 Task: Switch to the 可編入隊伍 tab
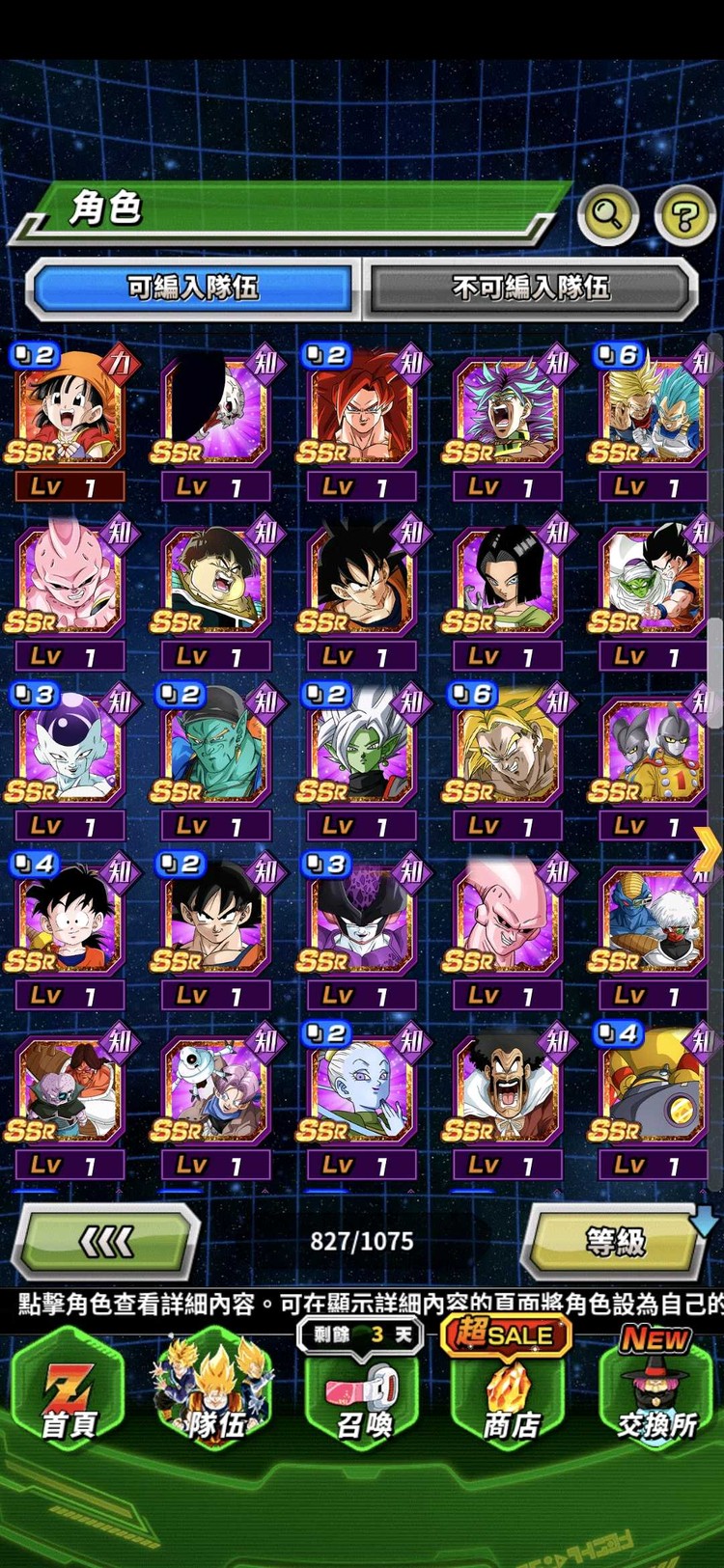pos(193,288)
